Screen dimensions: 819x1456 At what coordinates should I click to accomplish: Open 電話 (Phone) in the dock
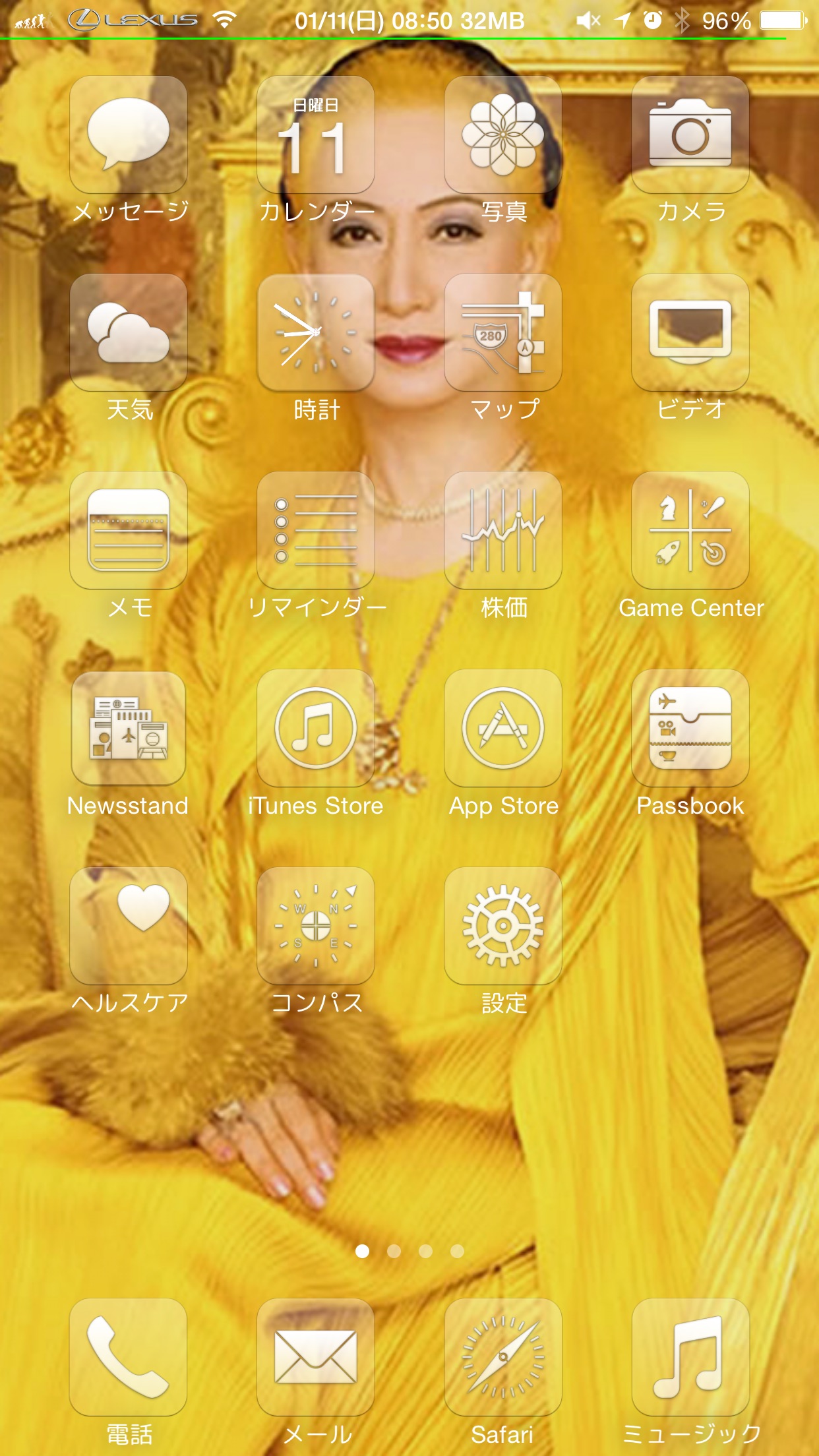pyautogui.click(x=129, y=1357)
